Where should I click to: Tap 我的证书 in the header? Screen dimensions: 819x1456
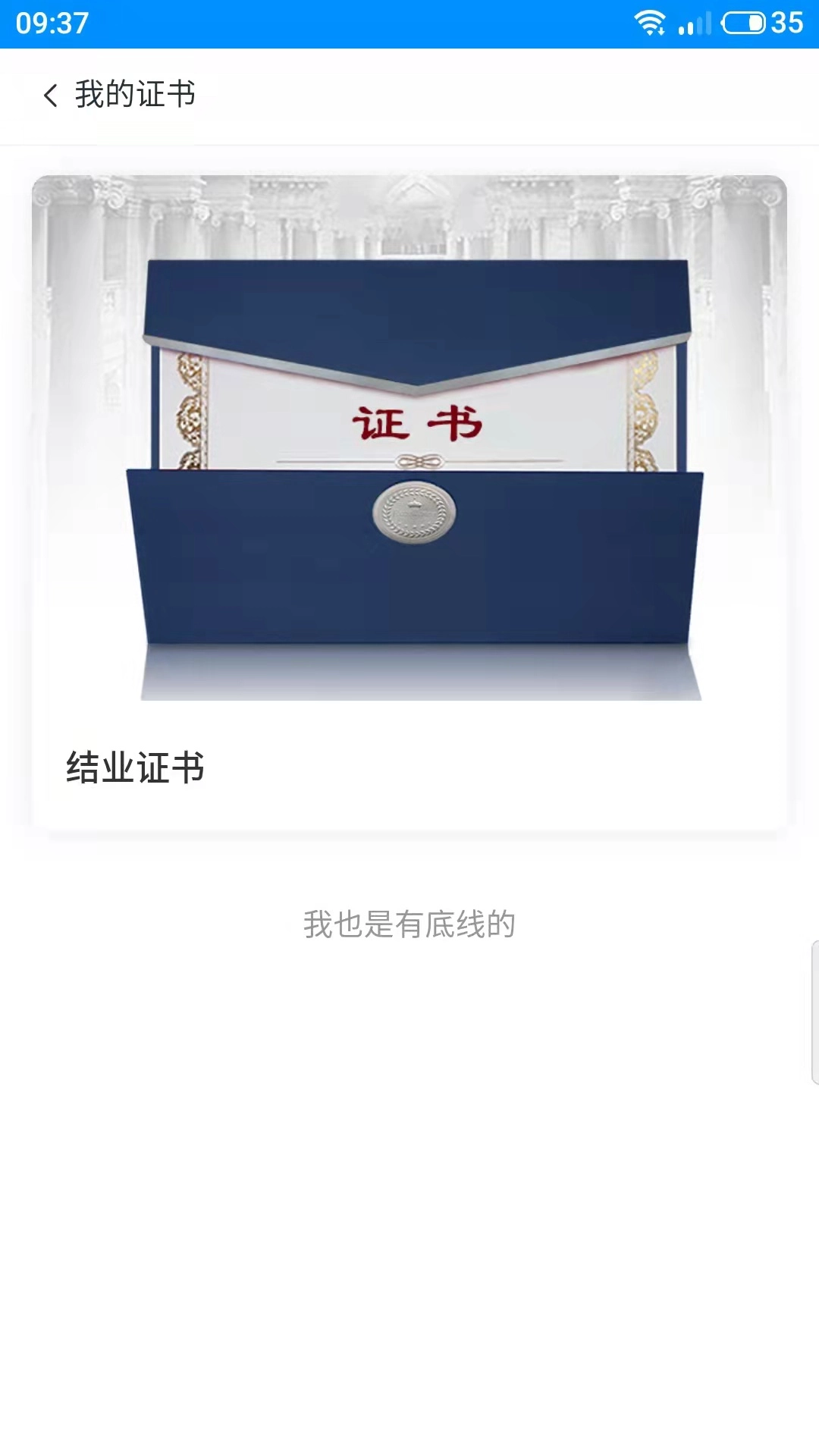(x=134, y=95)
